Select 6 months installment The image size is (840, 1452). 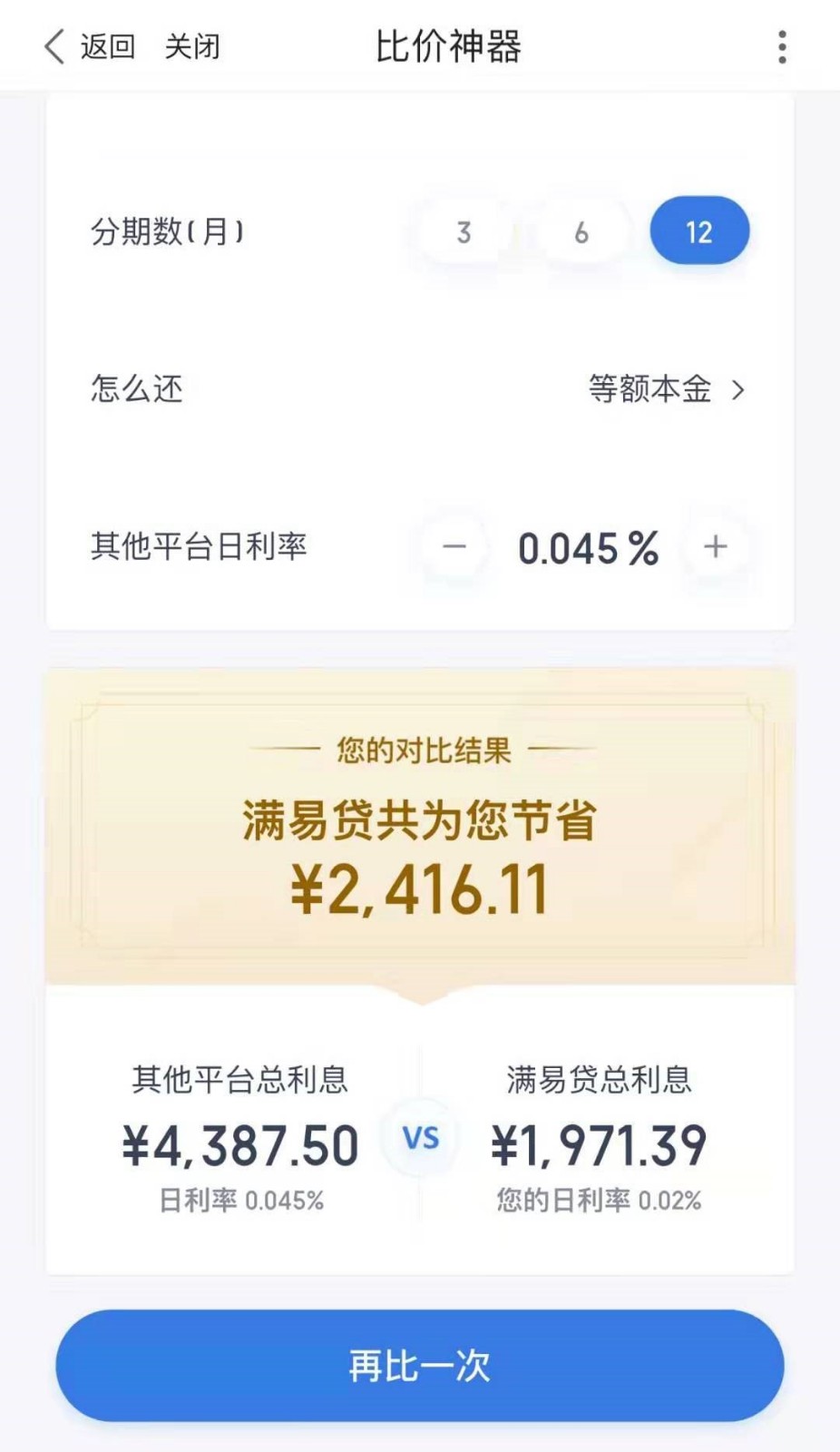581,232
